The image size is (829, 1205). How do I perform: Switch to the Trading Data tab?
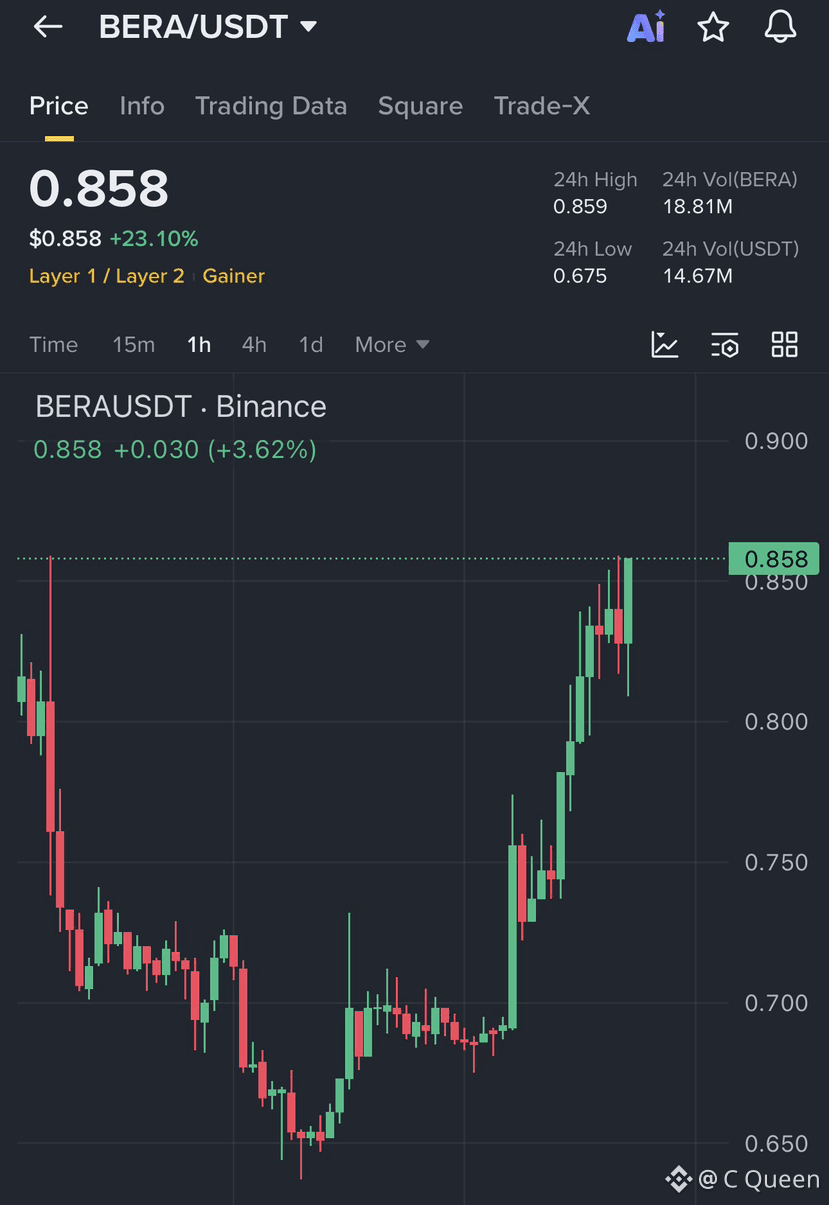tap(271, 105)
